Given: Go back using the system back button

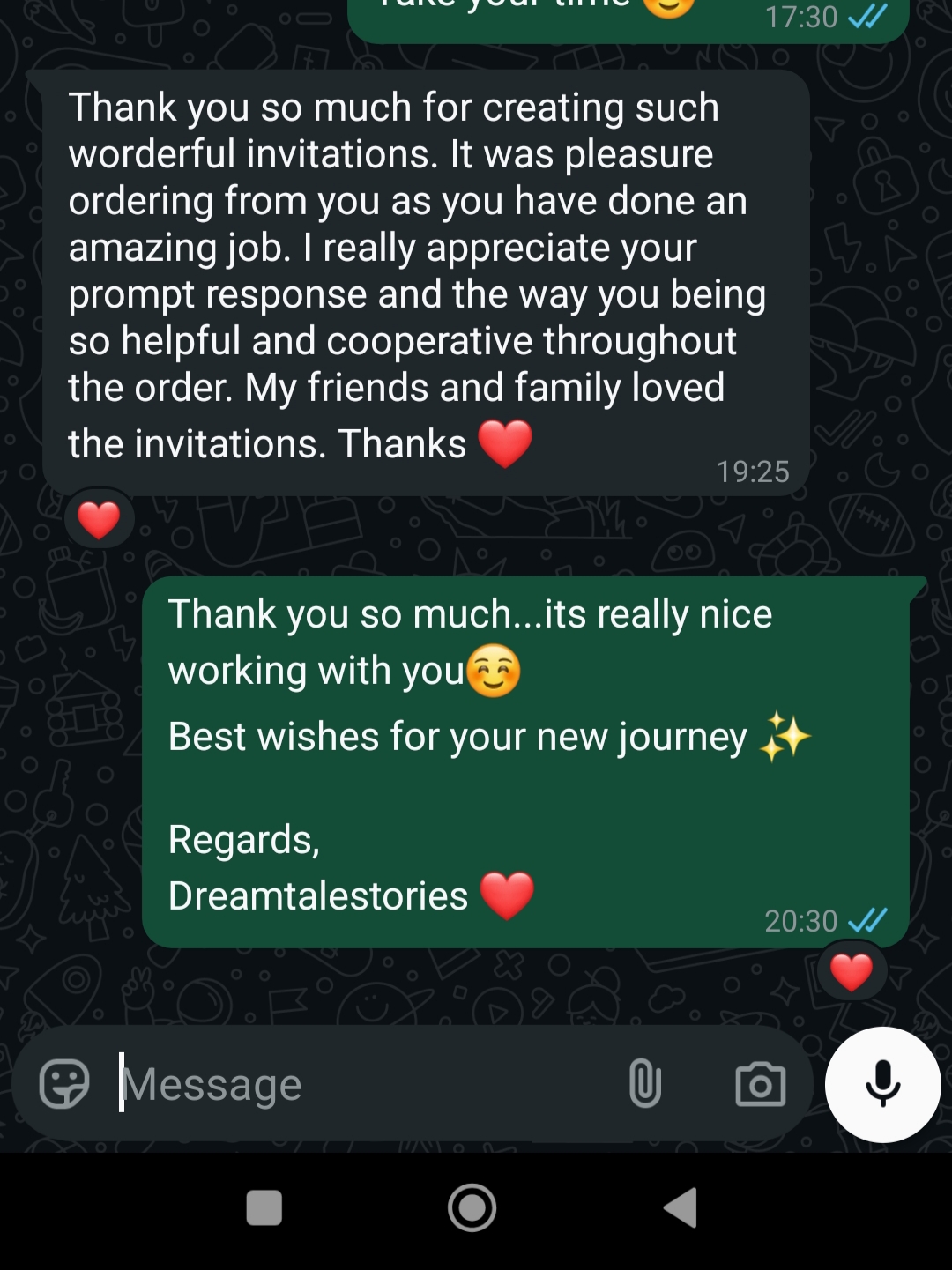Looking at the screenshot, I should coord(681,1207).
